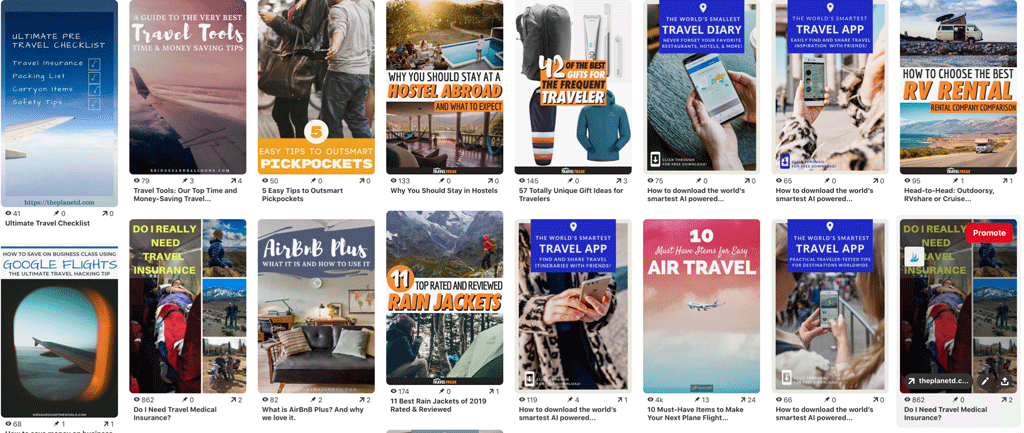Open Travel Tools time and money-saving pin

click(x=187, y=88)
